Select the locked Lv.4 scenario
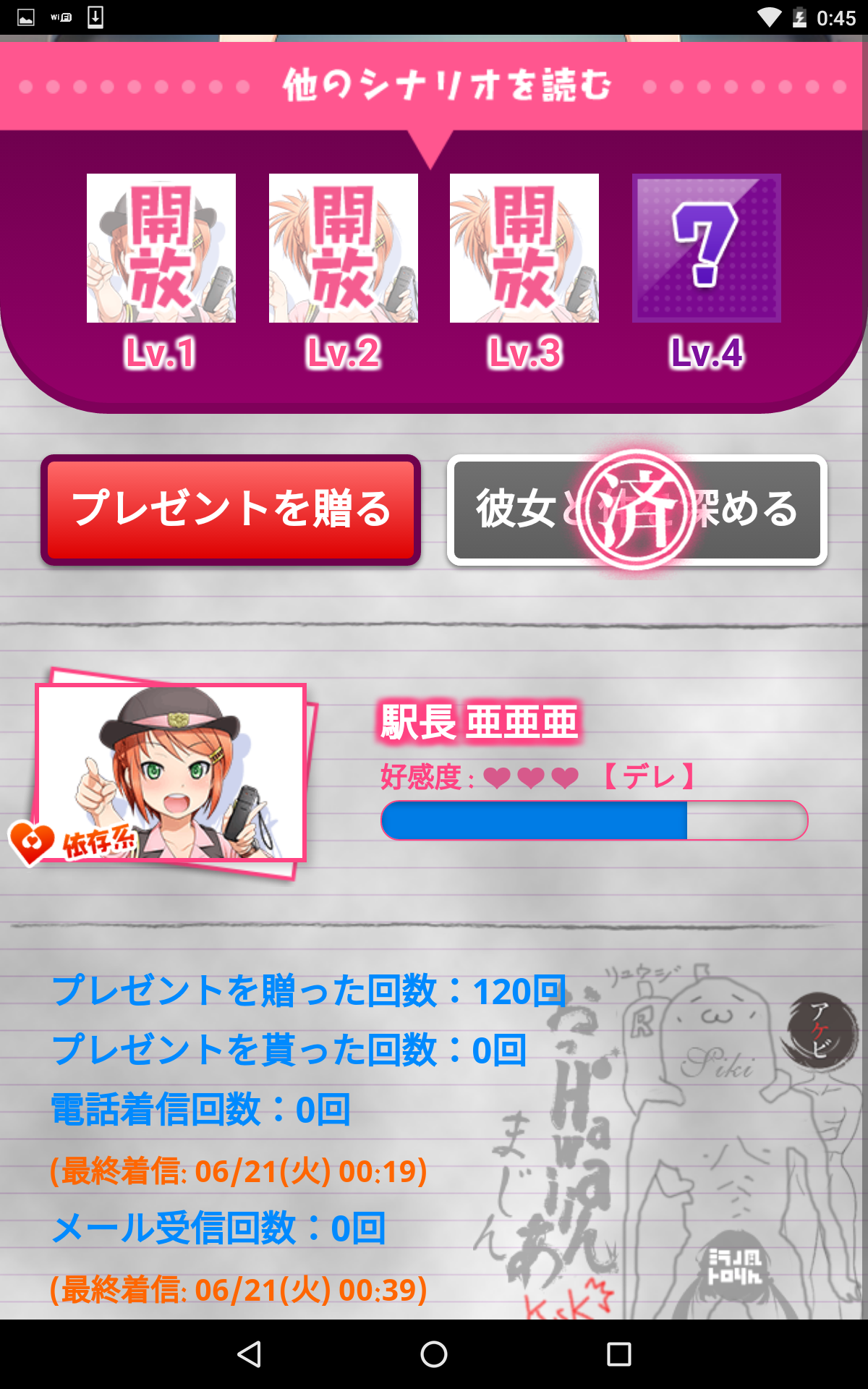The height and width of the screenshot is (1389, 868). (707, 248)
